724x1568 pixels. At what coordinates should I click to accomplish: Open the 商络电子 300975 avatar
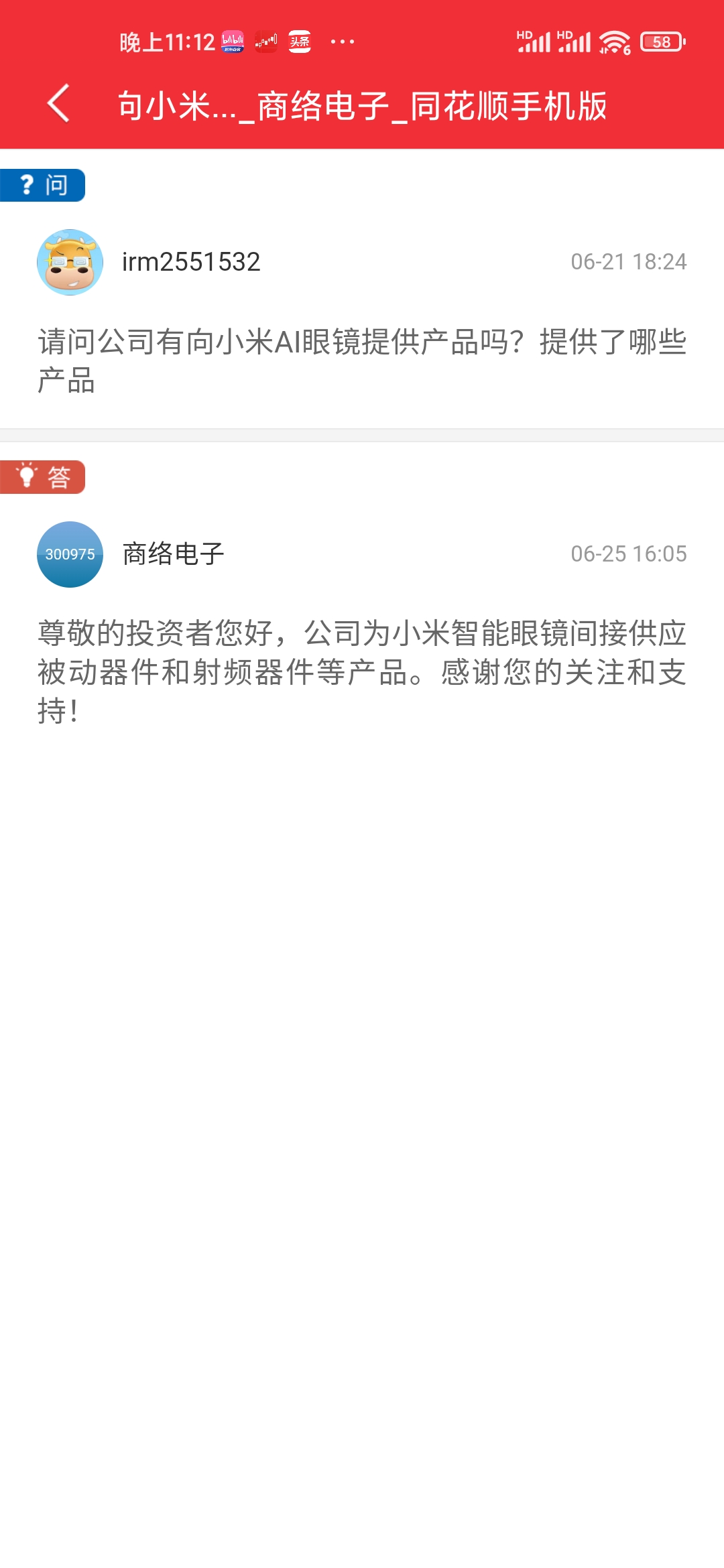(x=70, y=554)
